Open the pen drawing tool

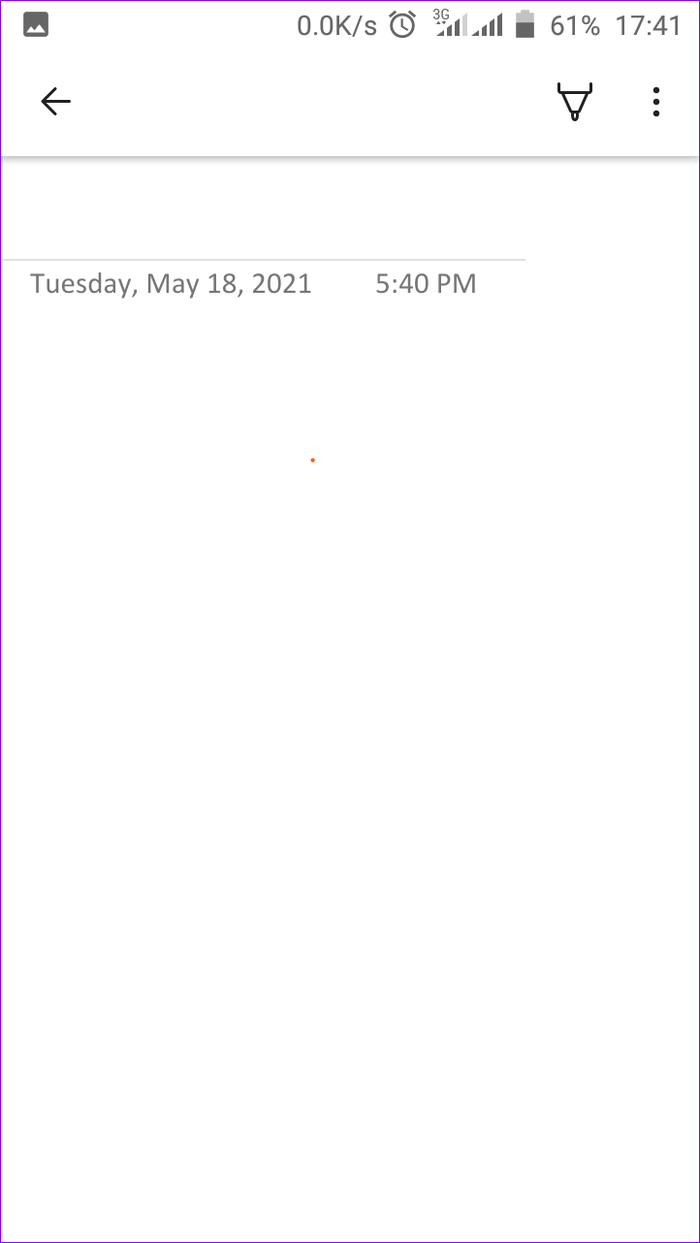pyautogui.click(x=574, y=102)
